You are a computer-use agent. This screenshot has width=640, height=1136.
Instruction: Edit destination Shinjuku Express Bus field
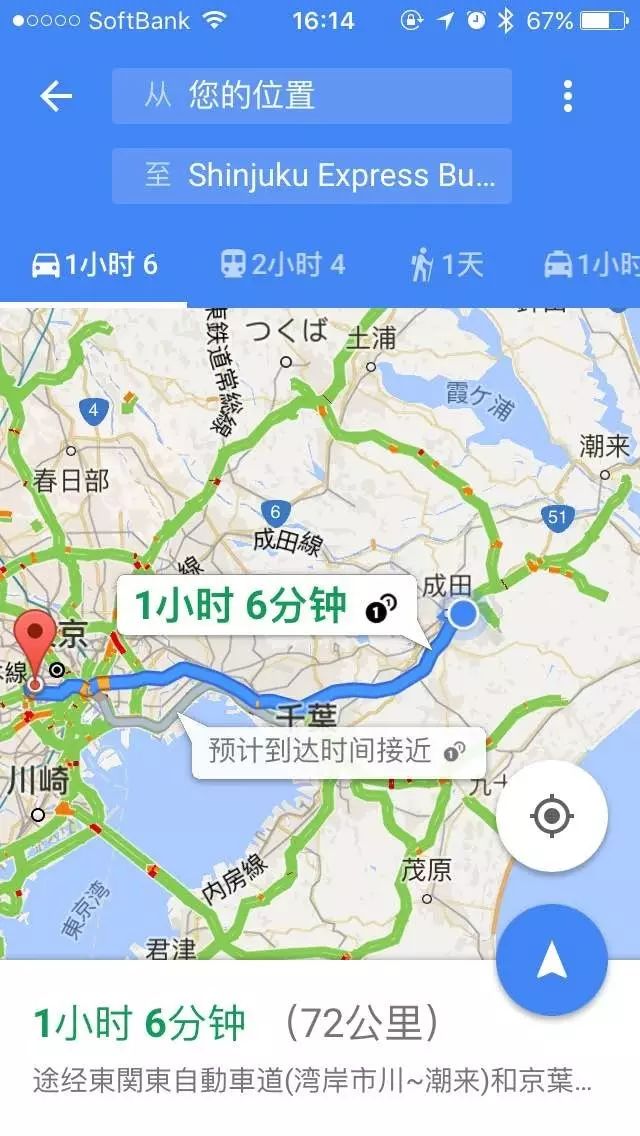coord(311,176)
